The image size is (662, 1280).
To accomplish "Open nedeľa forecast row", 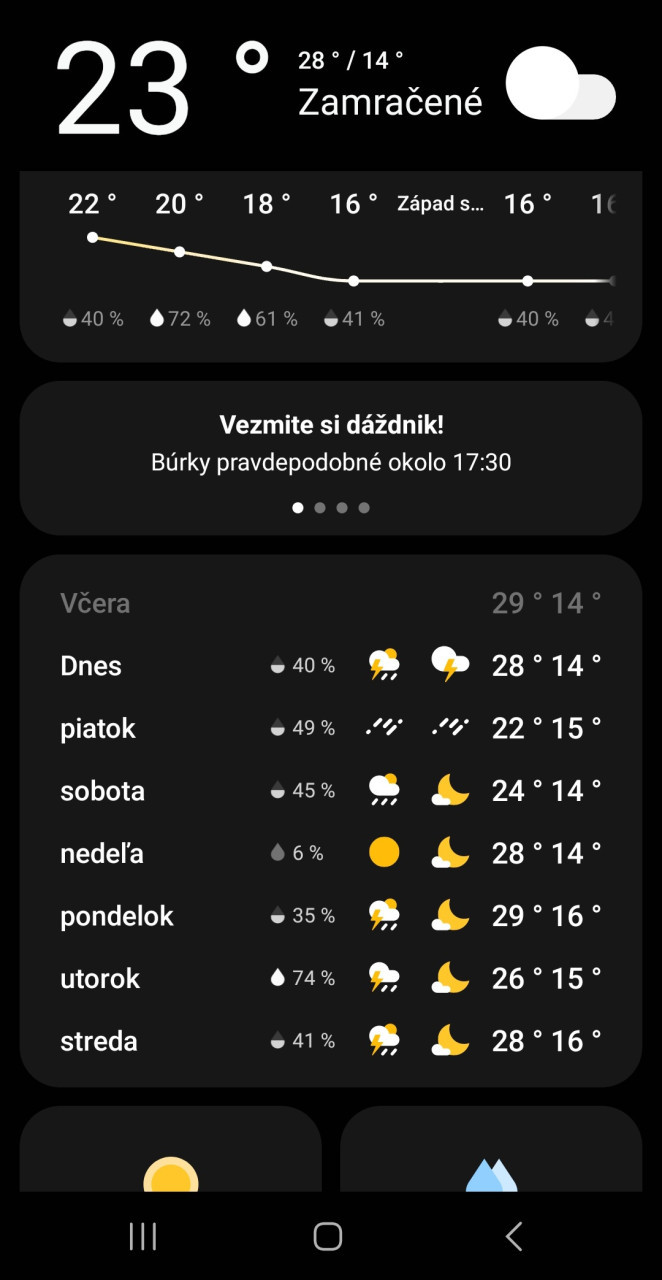I will coord(330,853).
